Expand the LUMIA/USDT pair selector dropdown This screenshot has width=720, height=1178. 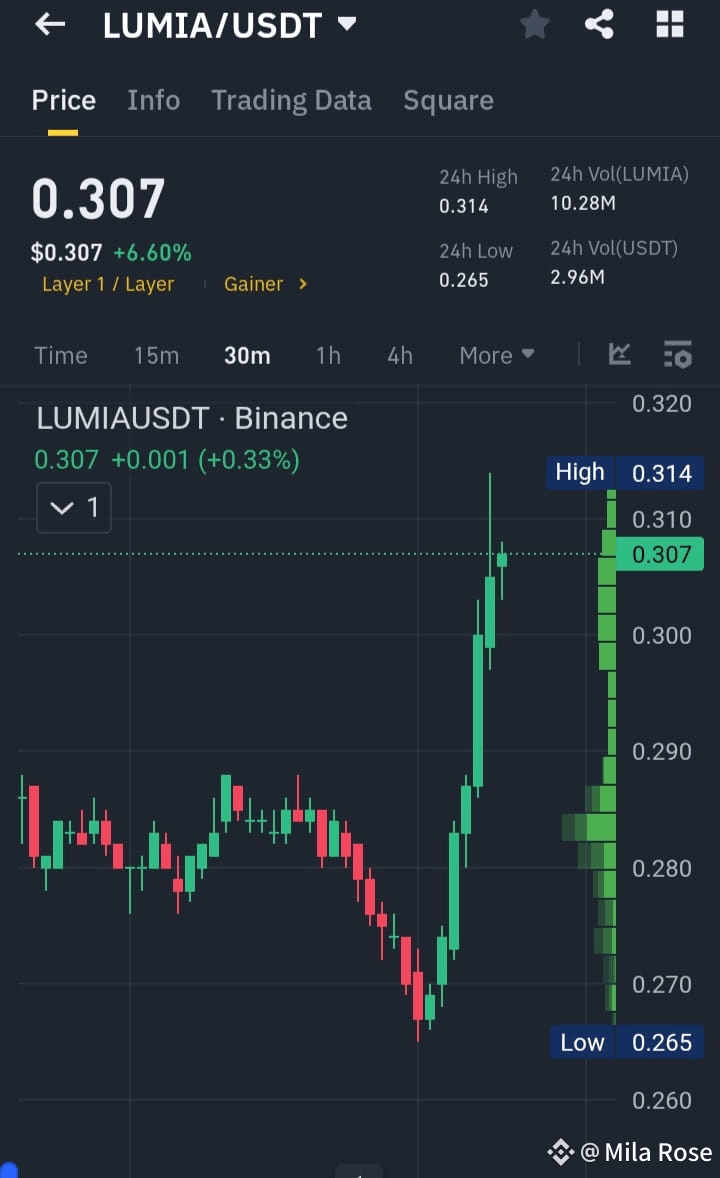[344, 25]
